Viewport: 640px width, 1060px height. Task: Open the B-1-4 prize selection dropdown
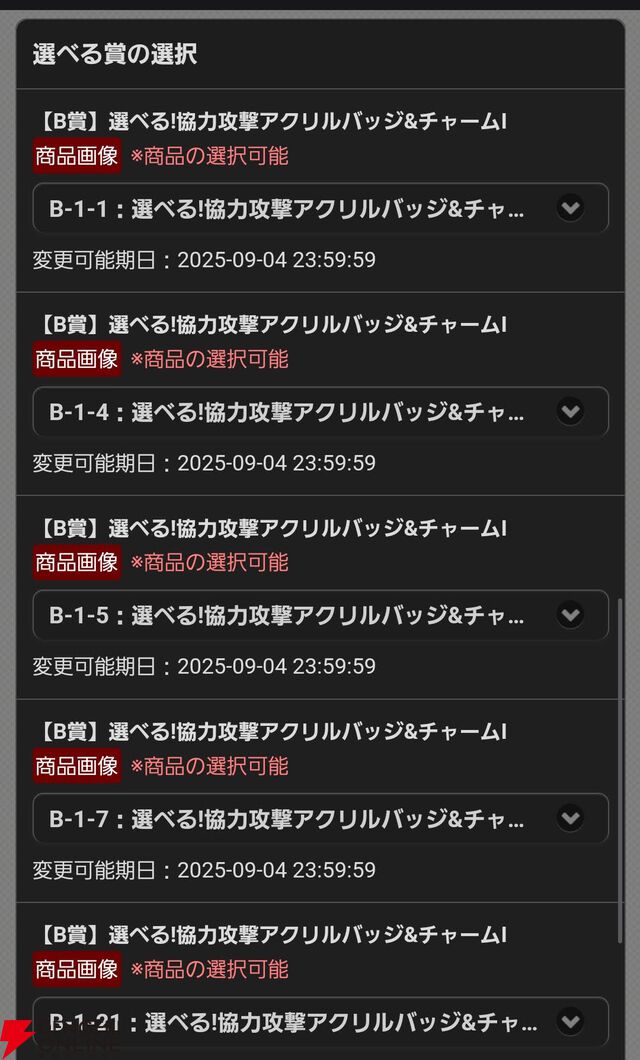(320, 411)
